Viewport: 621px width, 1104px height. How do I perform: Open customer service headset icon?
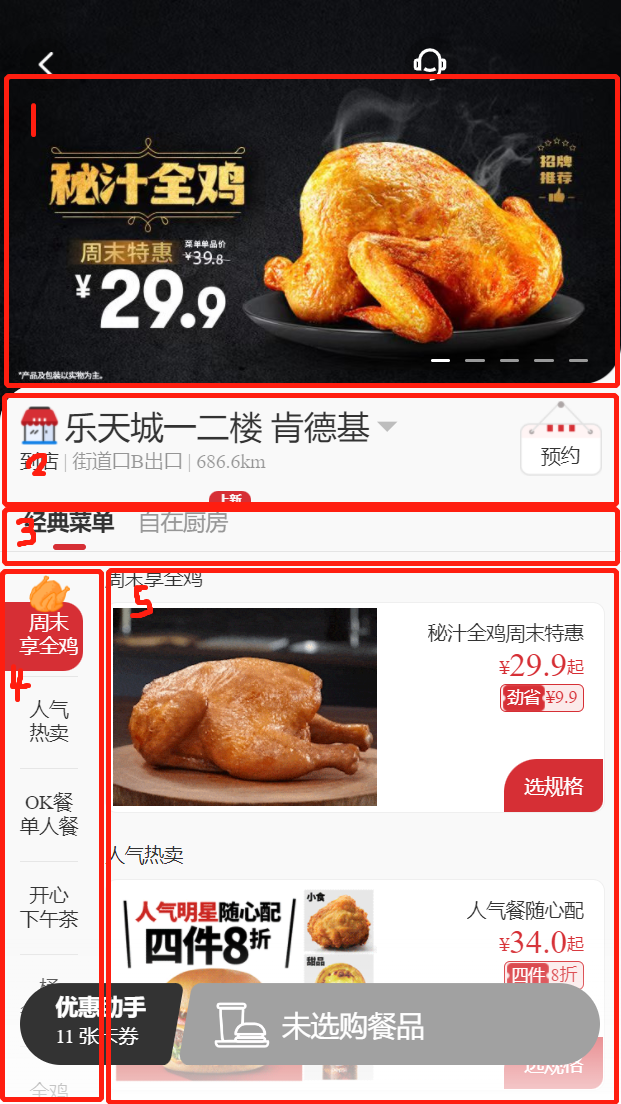429,62
